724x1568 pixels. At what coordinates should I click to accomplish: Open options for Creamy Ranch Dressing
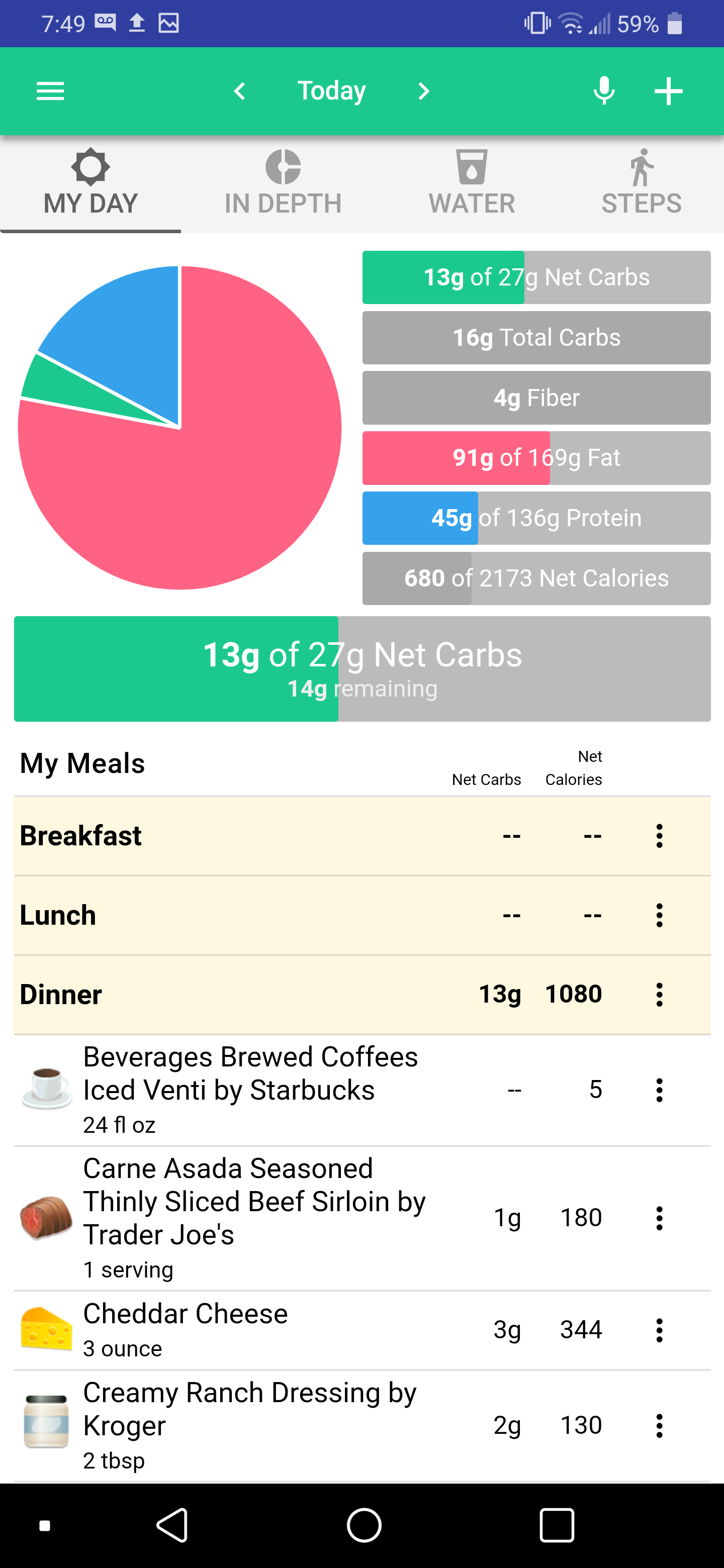(659, 1426)
